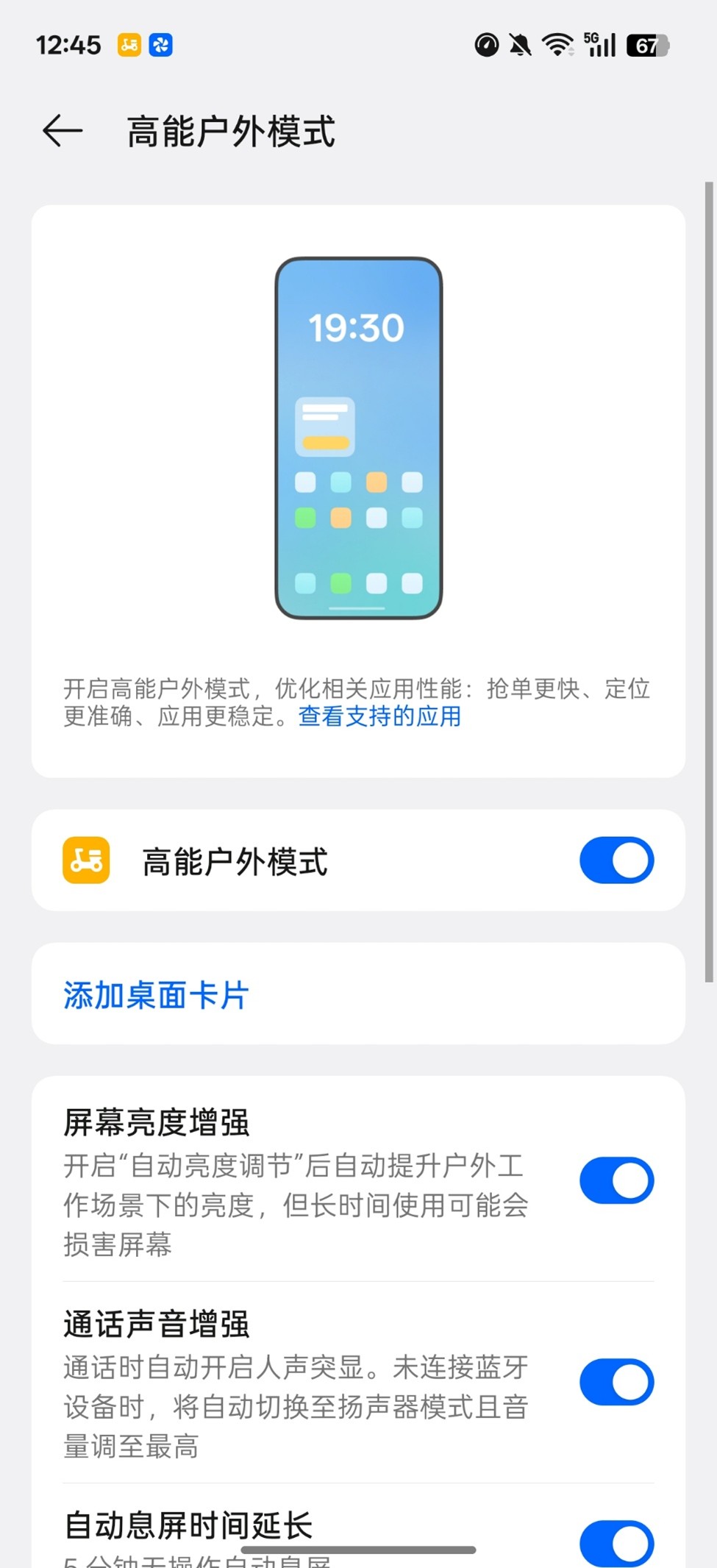The image size is (717, 1568).
Task: Disable 屏幕亮度增强 toggle
Action: [x=616, y=1180]
